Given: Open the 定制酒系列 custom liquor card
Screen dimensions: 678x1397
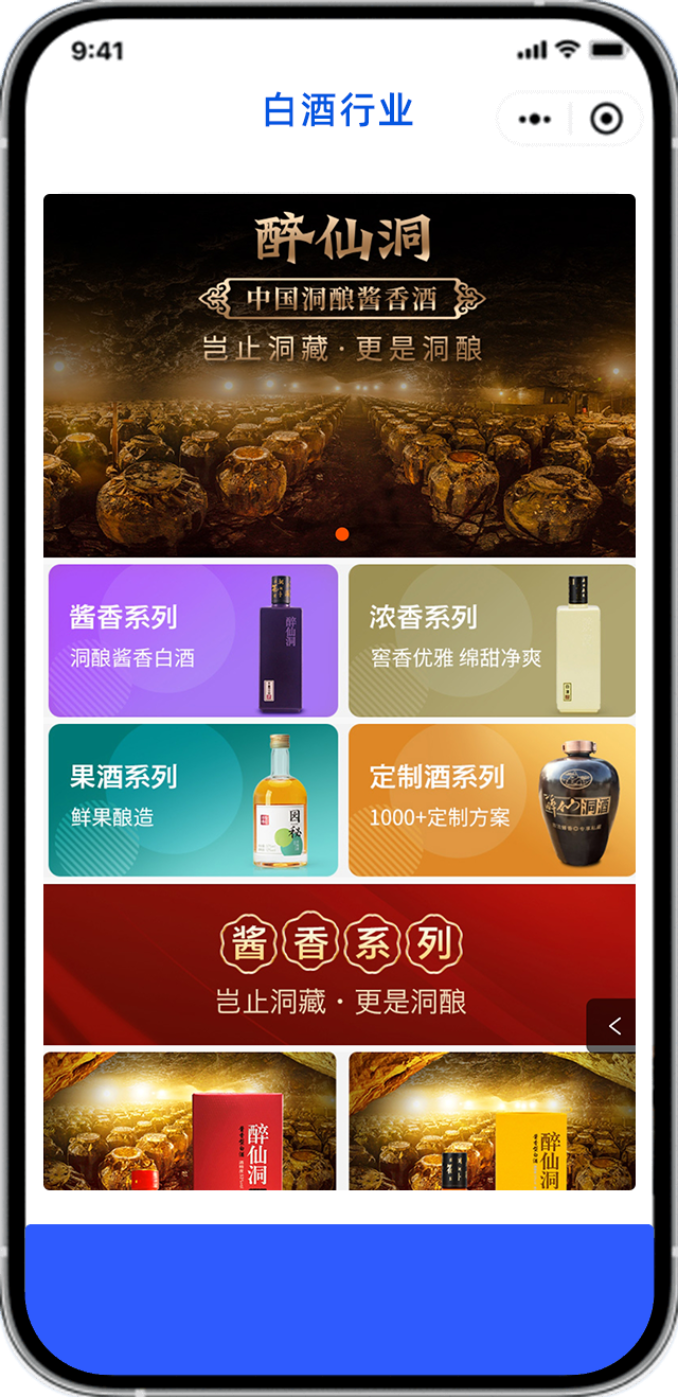Looking at the screenshot, I should click(491, 800).
